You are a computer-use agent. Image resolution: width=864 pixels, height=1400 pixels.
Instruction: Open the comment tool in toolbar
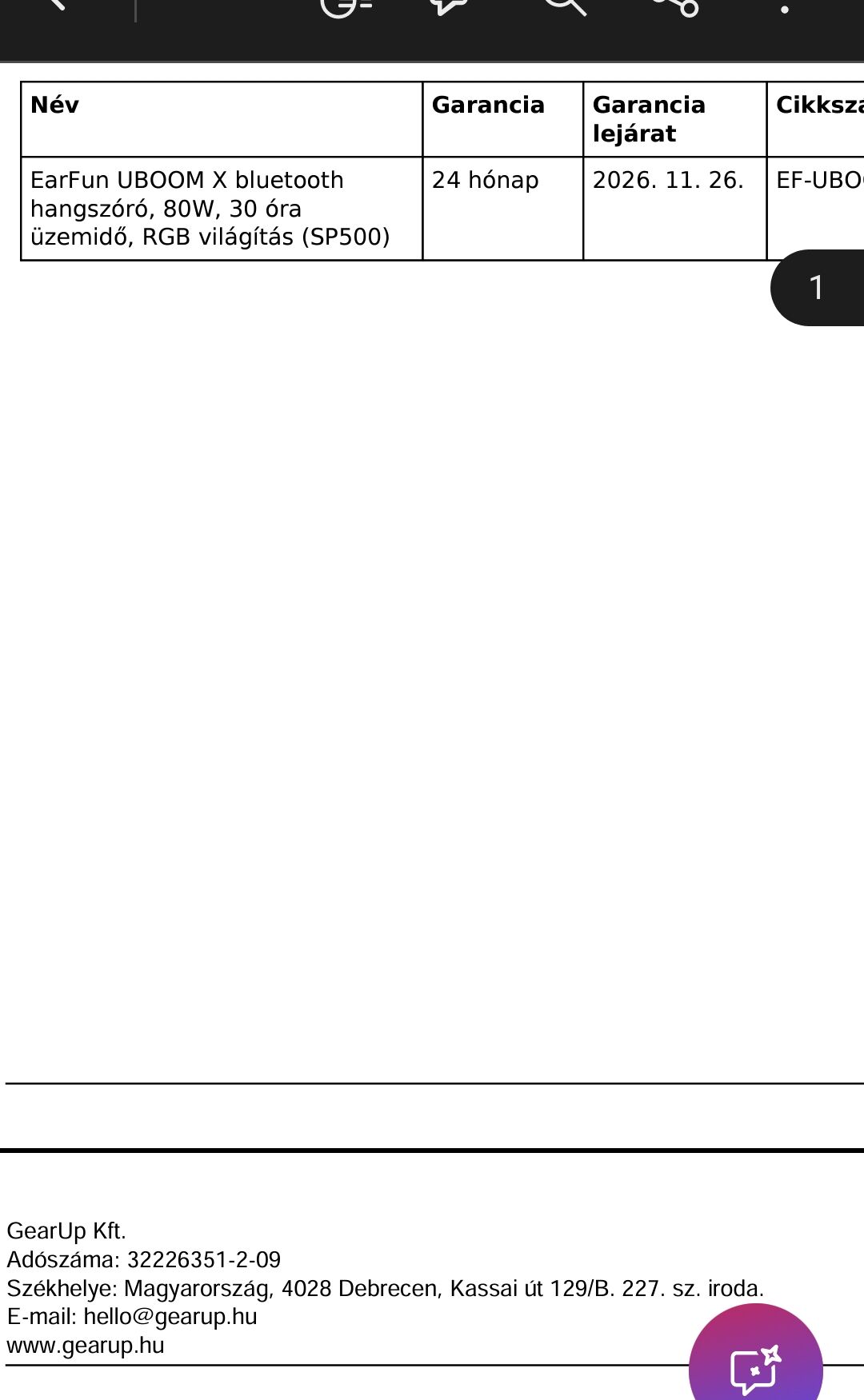(450, 4)
